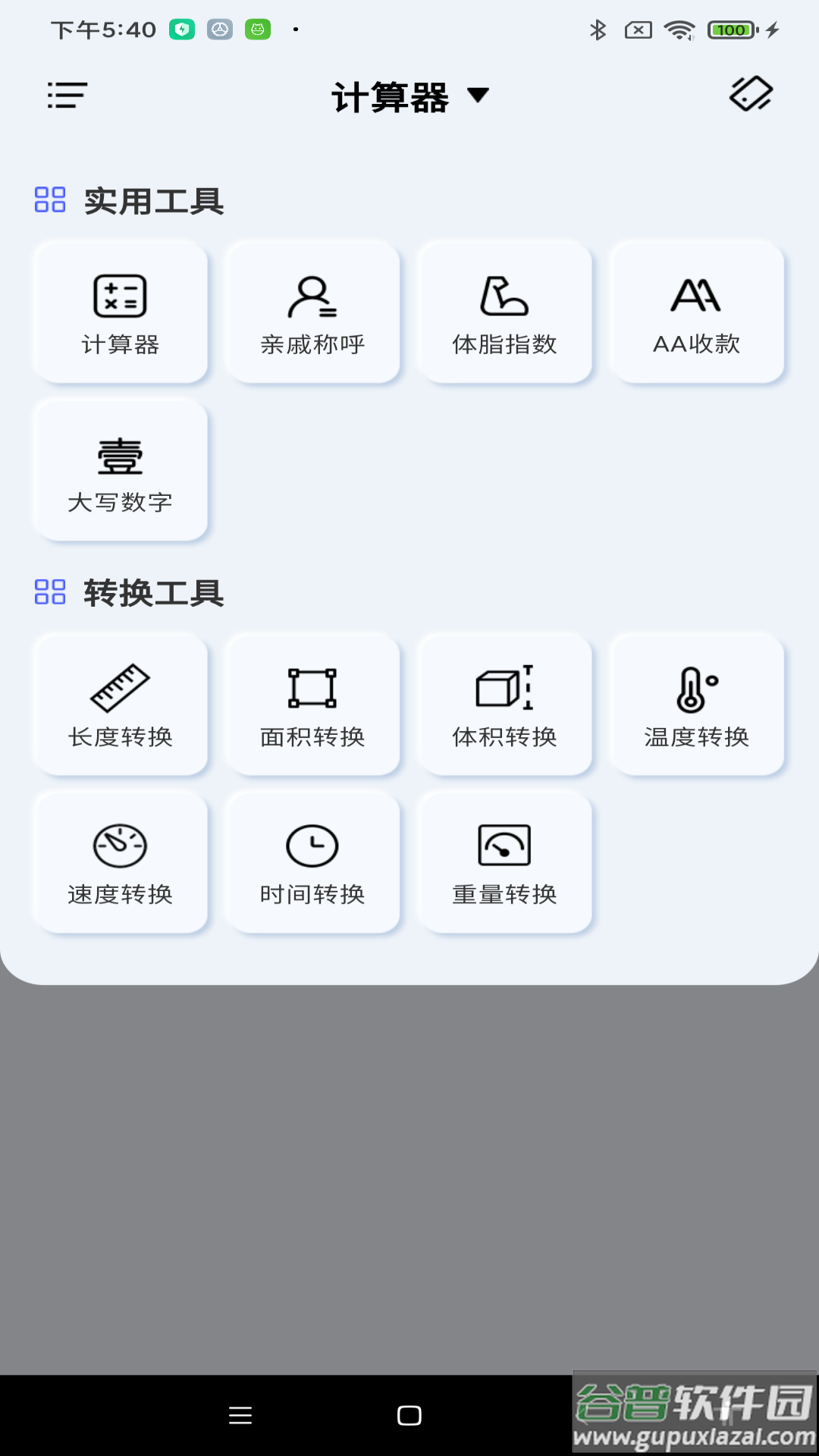Tap the home navigation button
This screenshot has width=819, height=1456.
click(x=409, y=1415)
